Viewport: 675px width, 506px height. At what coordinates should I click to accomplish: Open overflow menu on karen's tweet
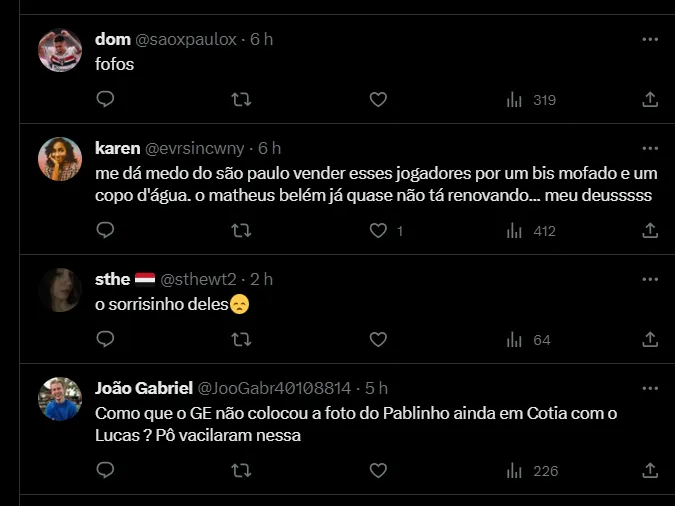click(650, 148)
